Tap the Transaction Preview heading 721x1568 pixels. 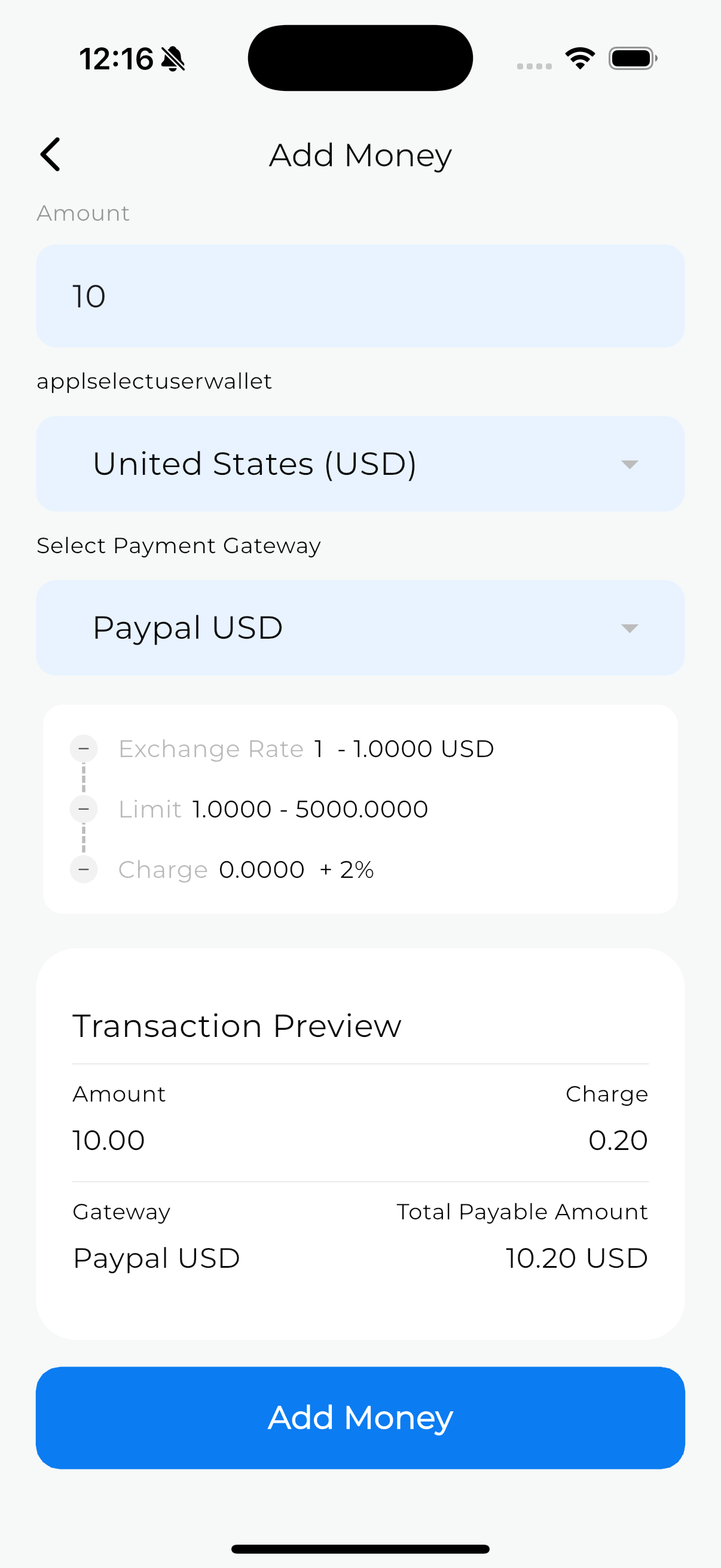pyautogui.click(x=237, y=1024)
